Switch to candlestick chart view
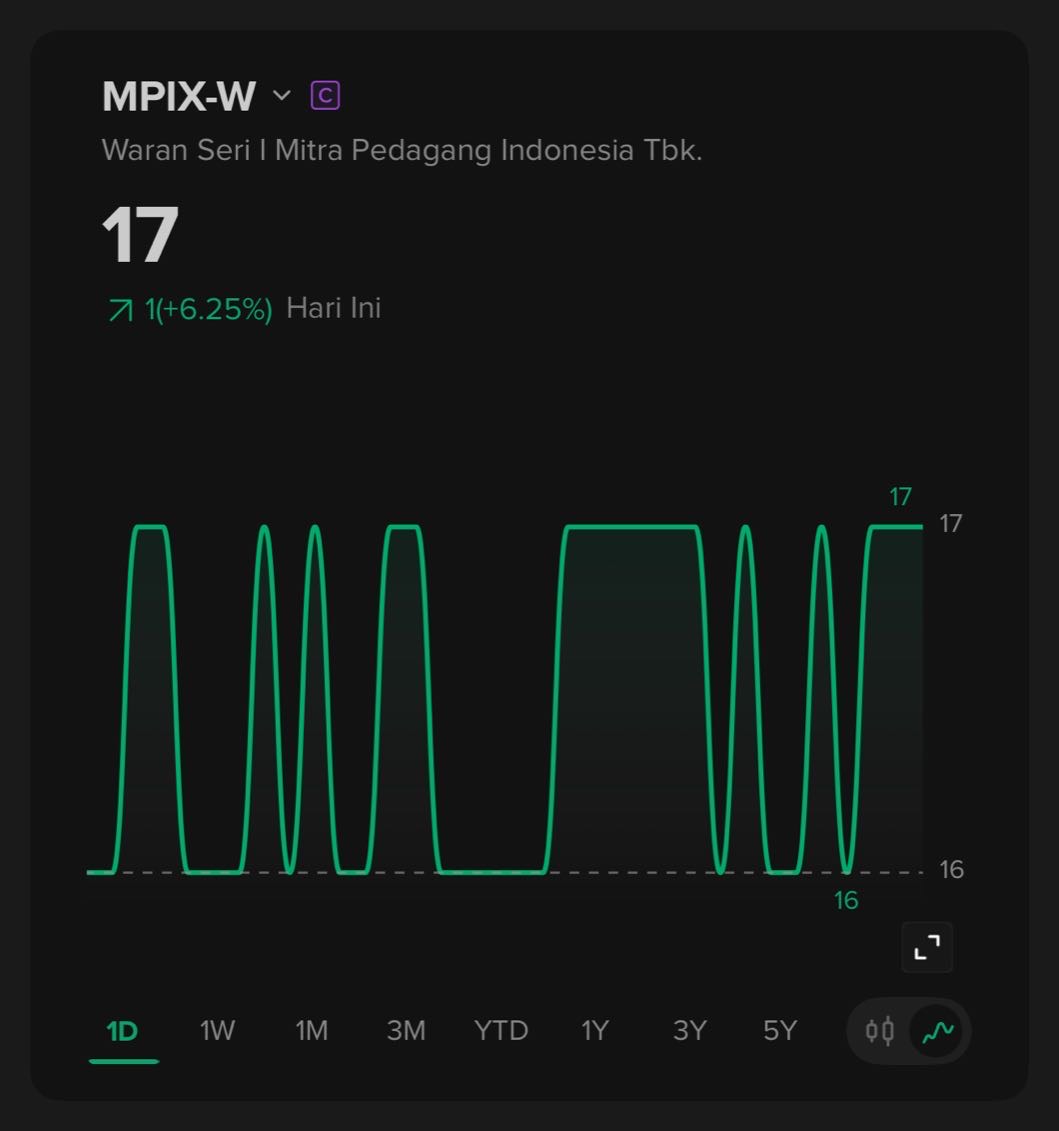 point(880,1031)
